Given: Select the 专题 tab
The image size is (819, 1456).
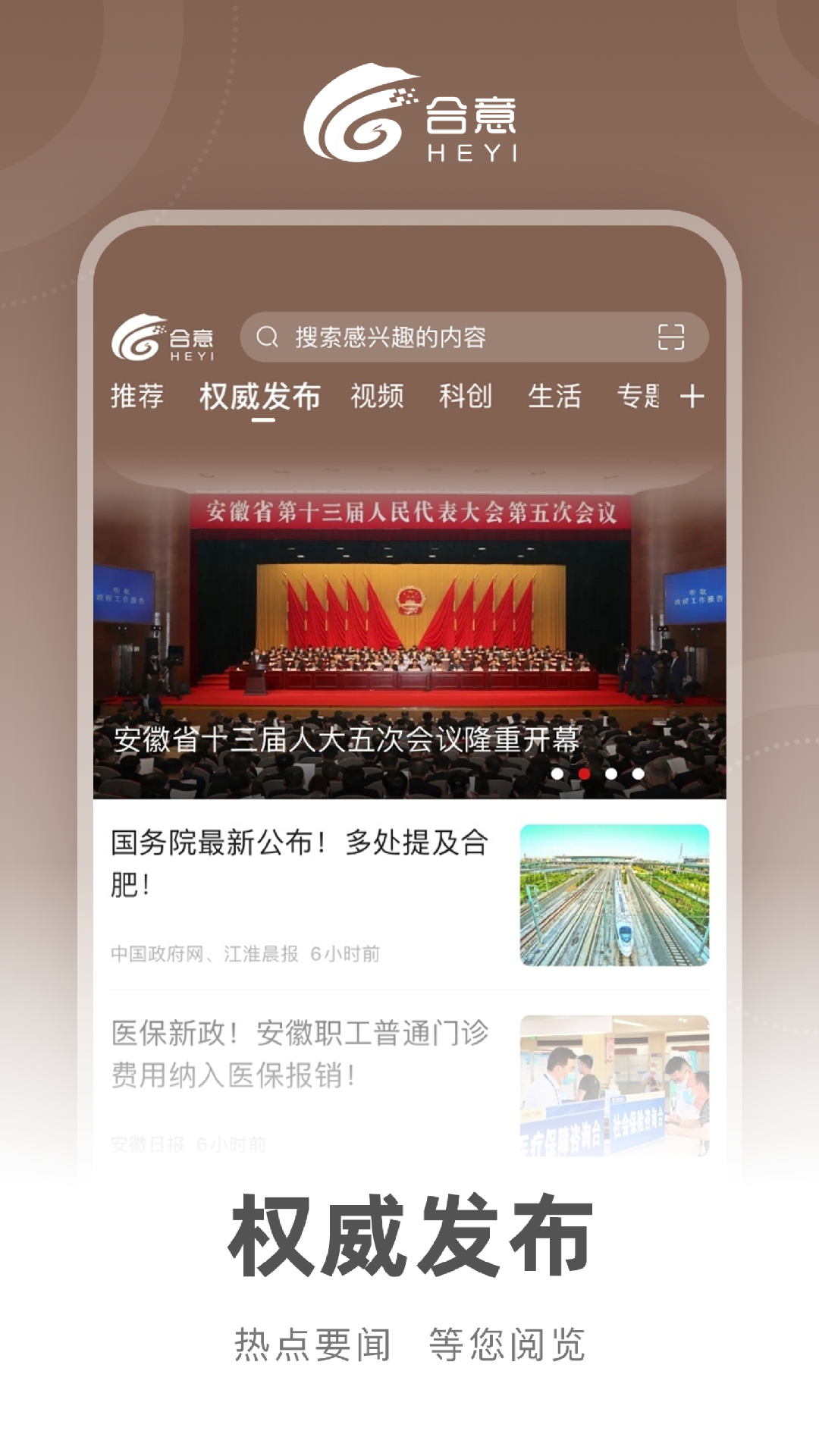Looking at the screenshot, I should pos(641,394).
